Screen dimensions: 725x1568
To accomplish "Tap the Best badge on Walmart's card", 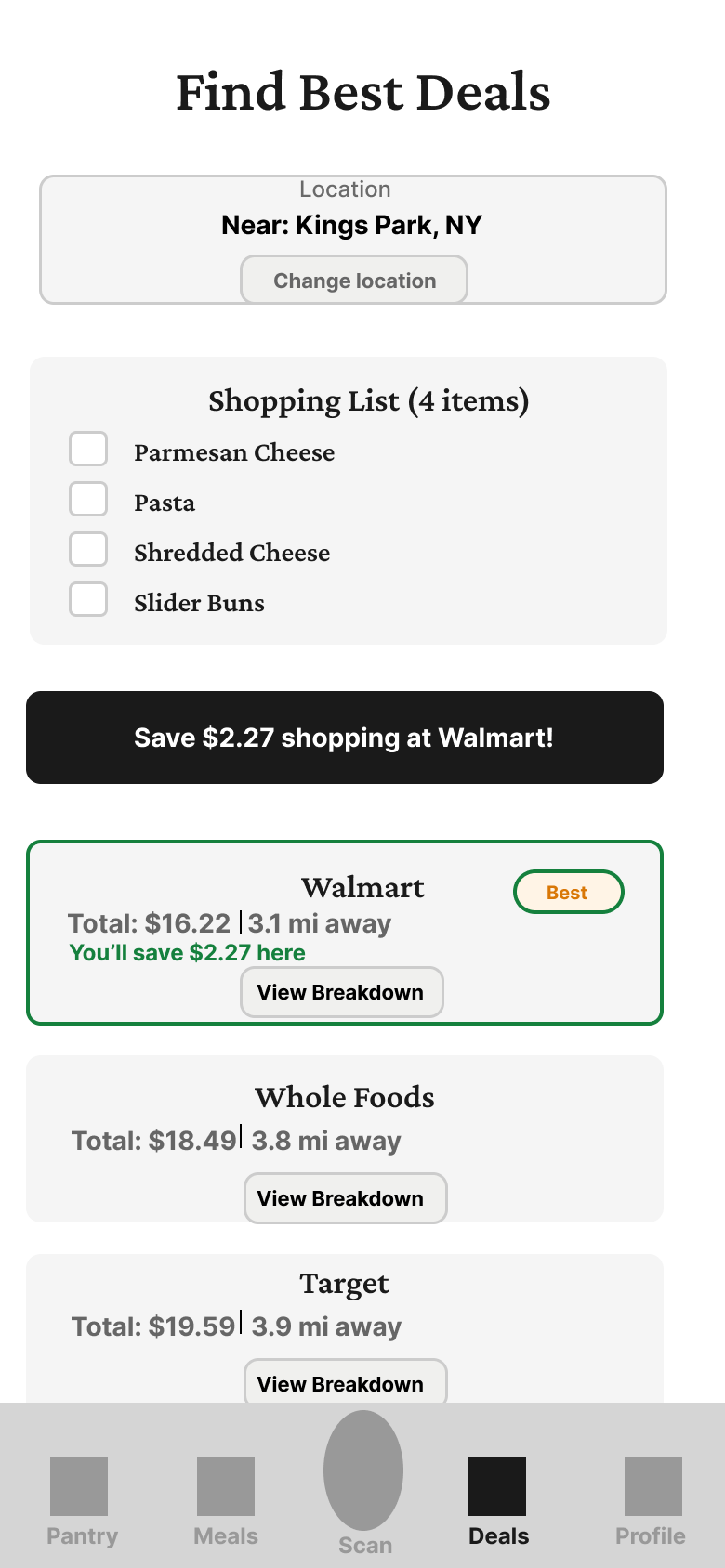I will (568, 892).
